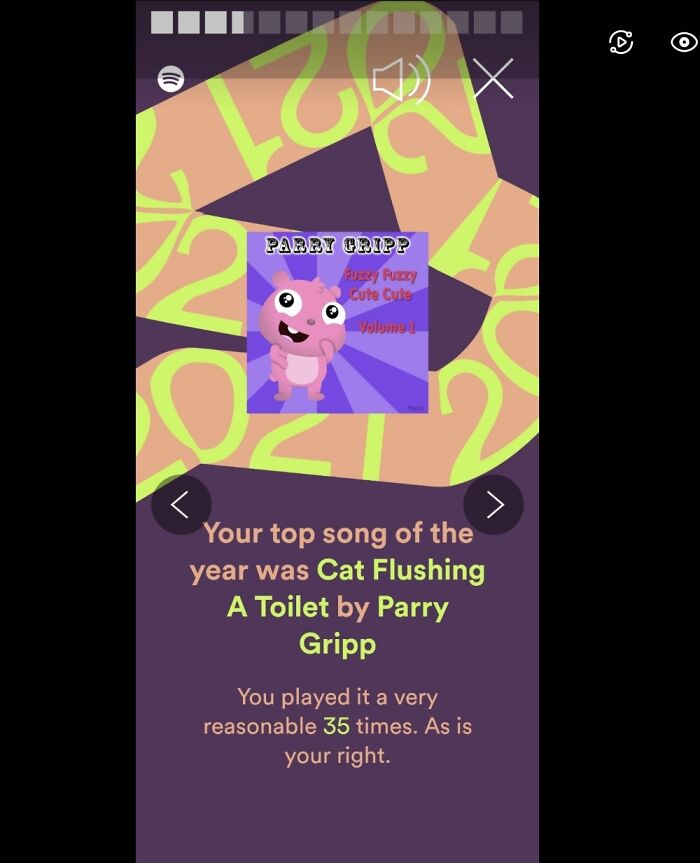Tap the eye icon at top right

pyautogui.click(x=684, y=42)
